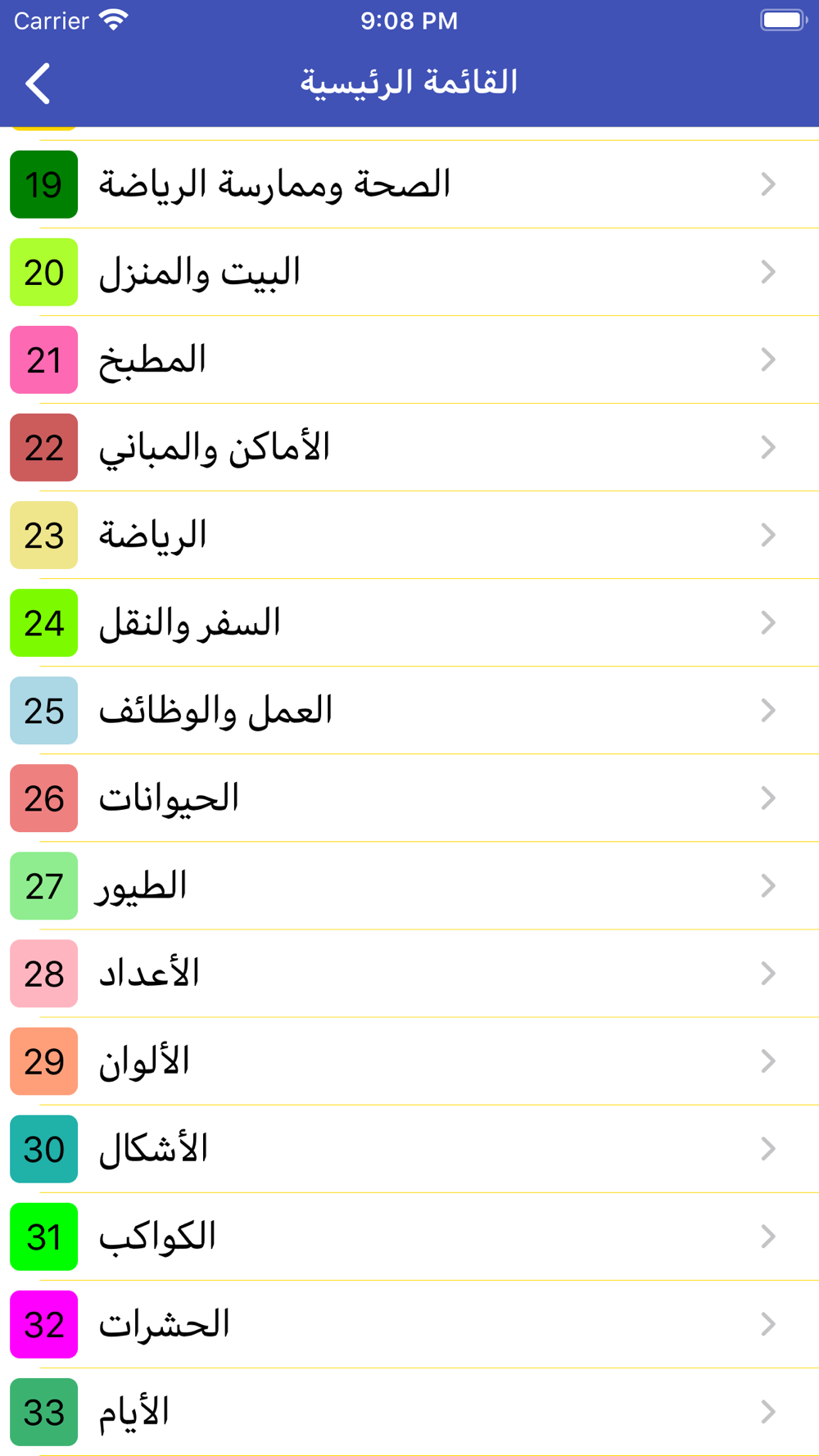Open category 20 البيت والمنزل
The height and width of the screenshot is (1456, 819).
tap(409, 272)
